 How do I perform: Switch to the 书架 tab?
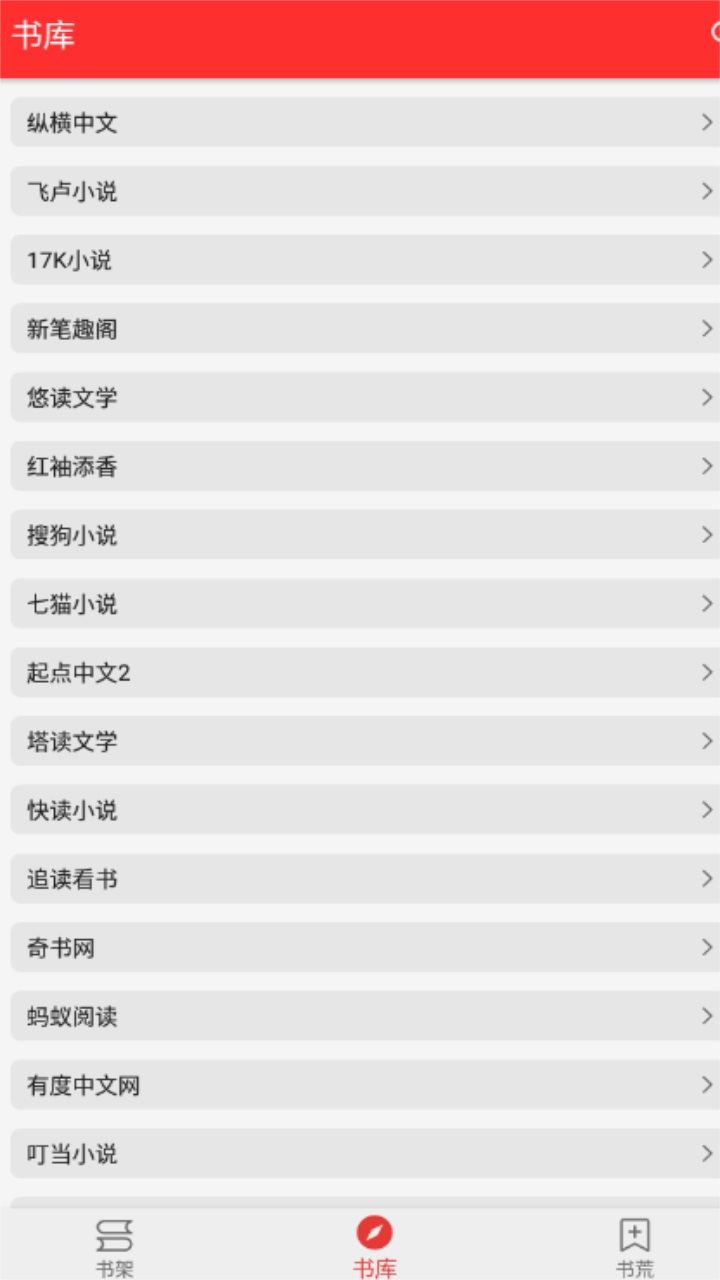(113, 1245)
